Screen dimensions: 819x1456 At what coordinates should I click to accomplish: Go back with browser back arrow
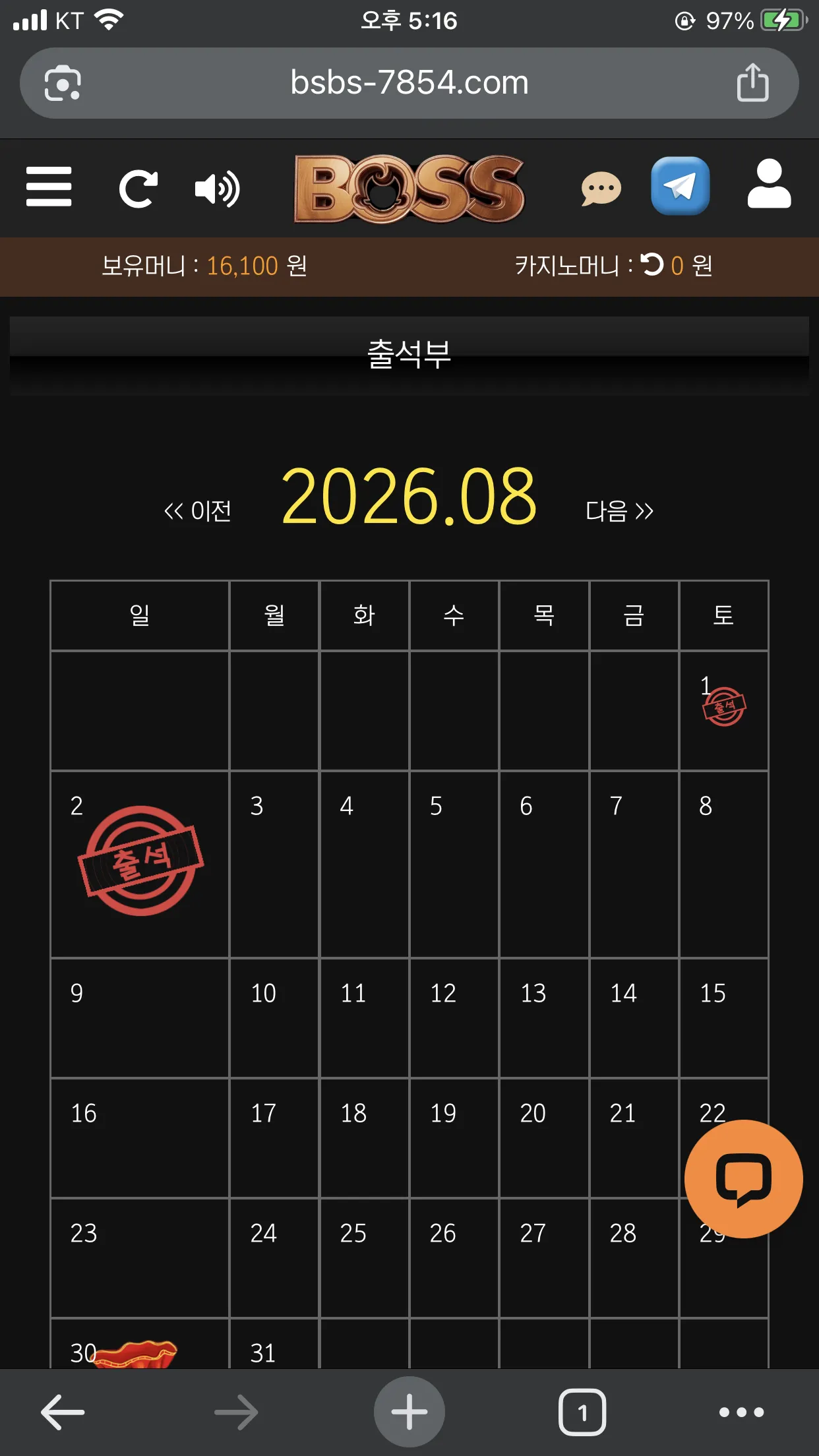pyautogui.click(x=63, y=1412)
